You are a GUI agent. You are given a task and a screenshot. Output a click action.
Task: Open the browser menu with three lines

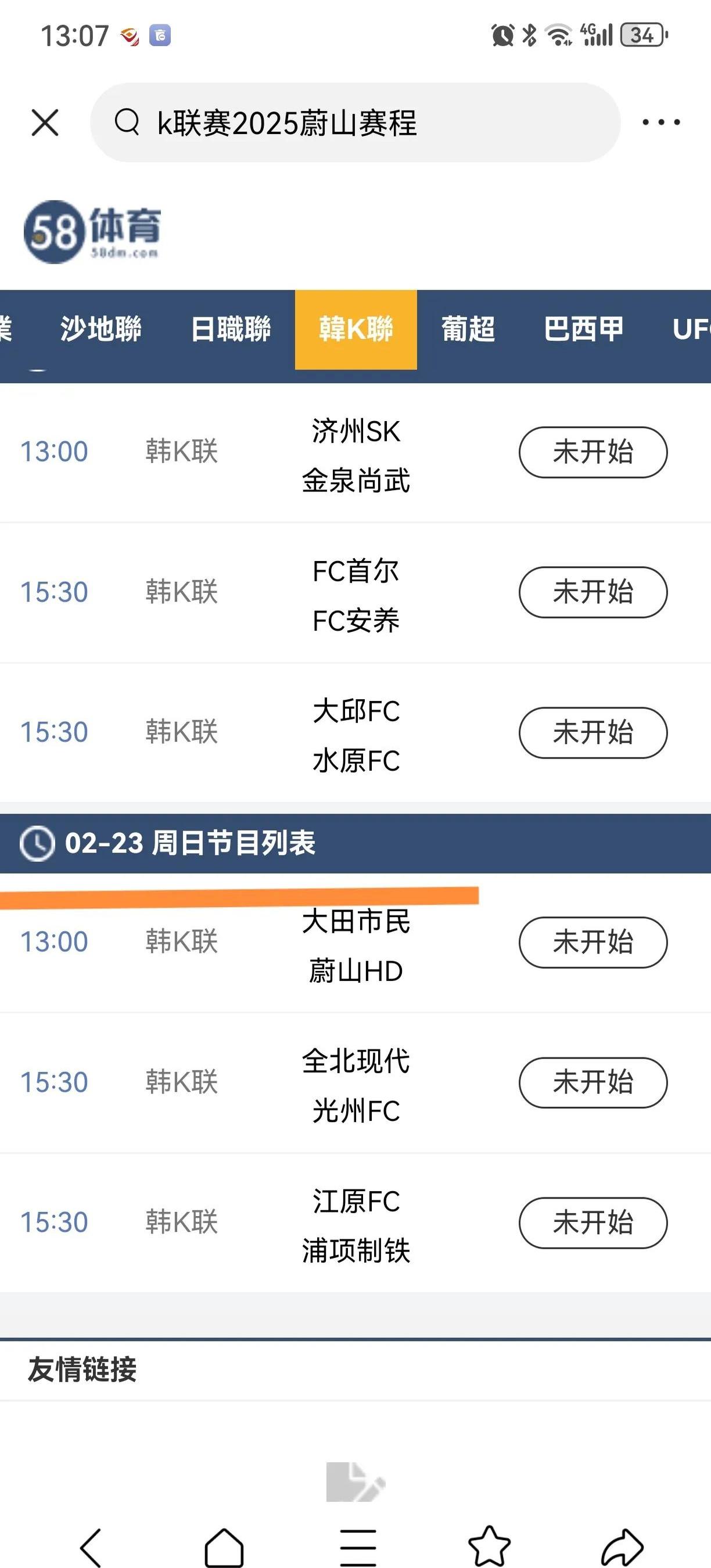coord(357,1546)
